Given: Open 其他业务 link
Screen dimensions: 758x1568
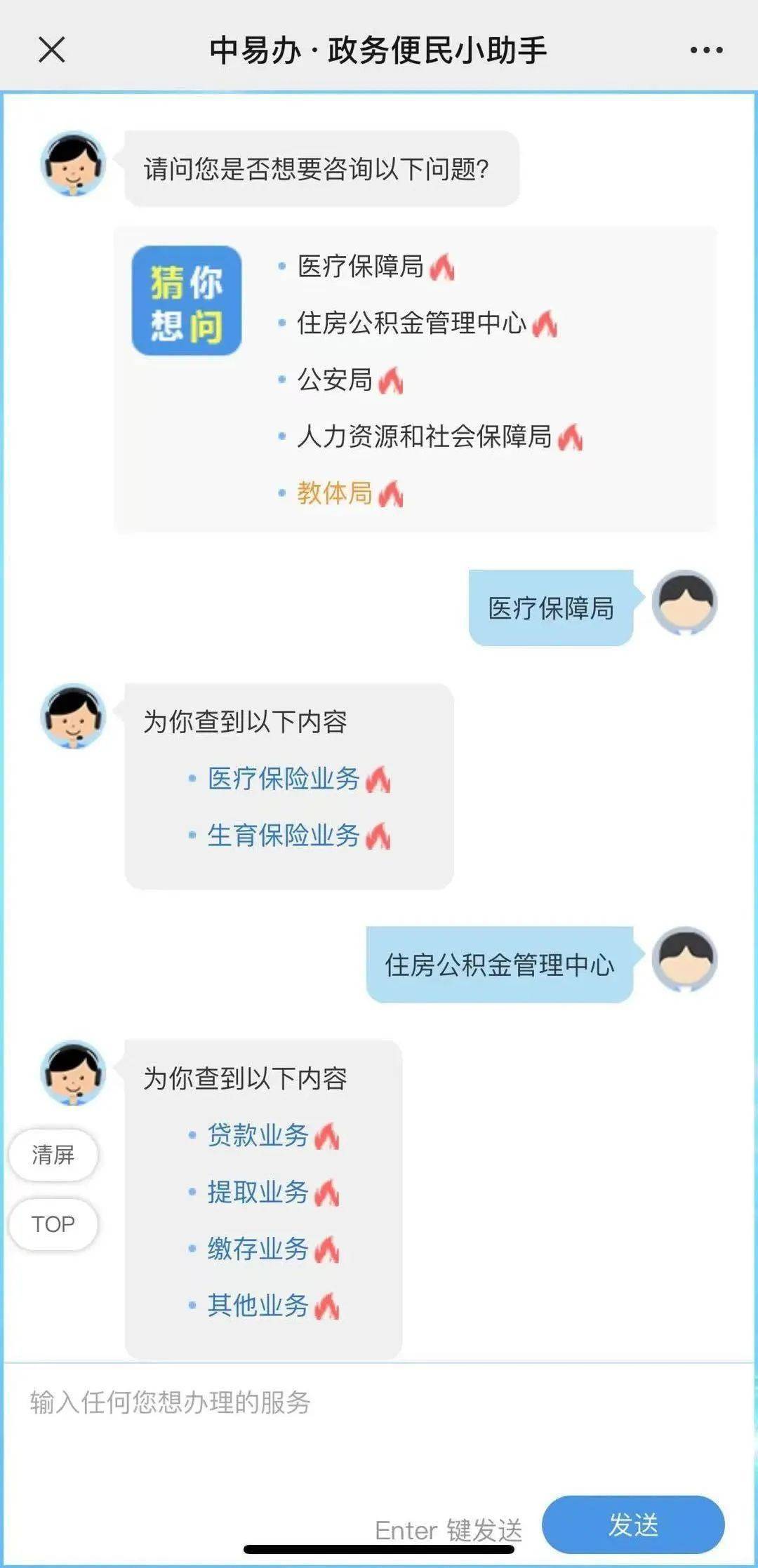Looking at the screenshot, I should tap(258, 1306).
